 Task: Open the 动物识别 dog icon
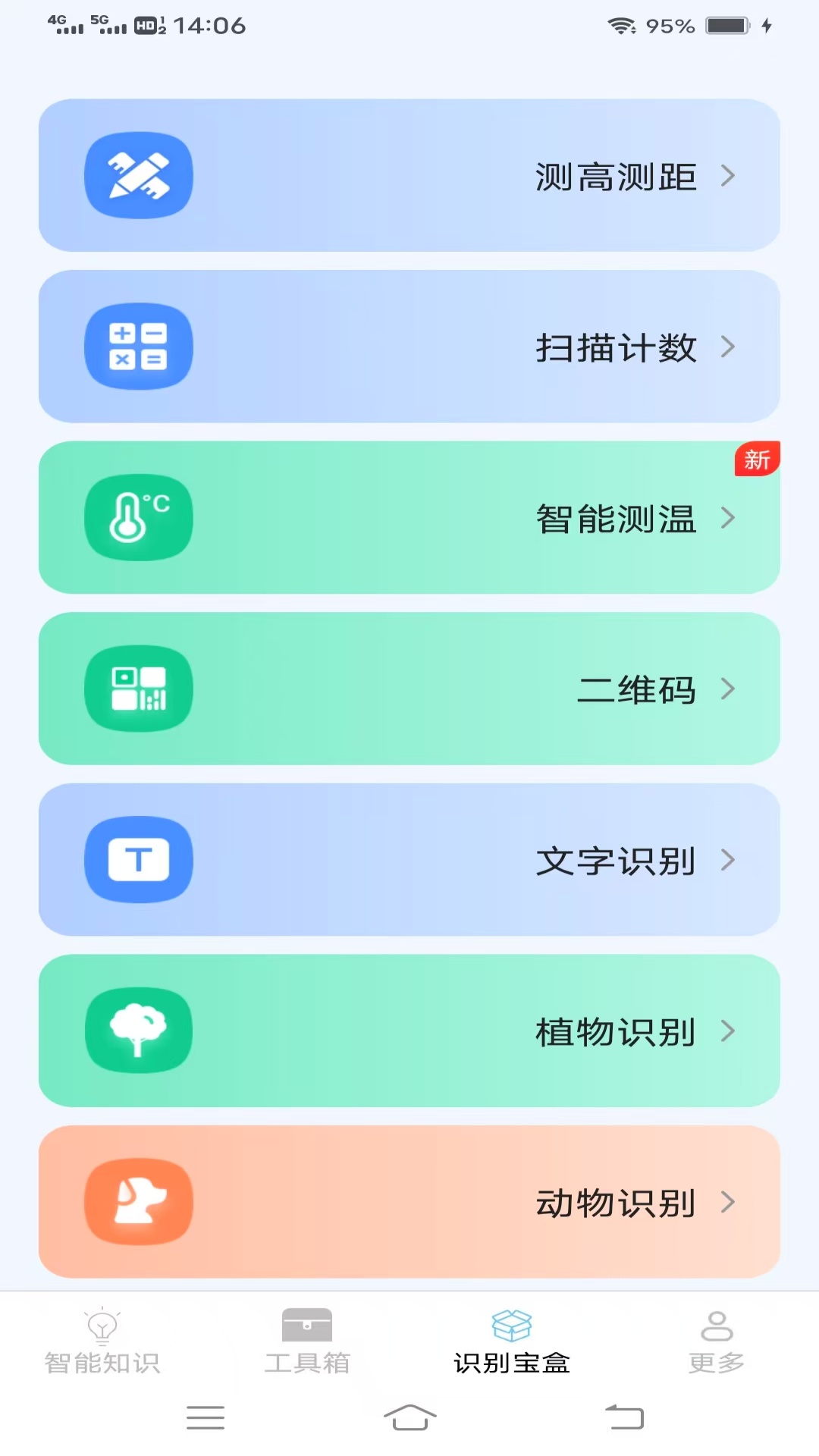pos(139,1203)
